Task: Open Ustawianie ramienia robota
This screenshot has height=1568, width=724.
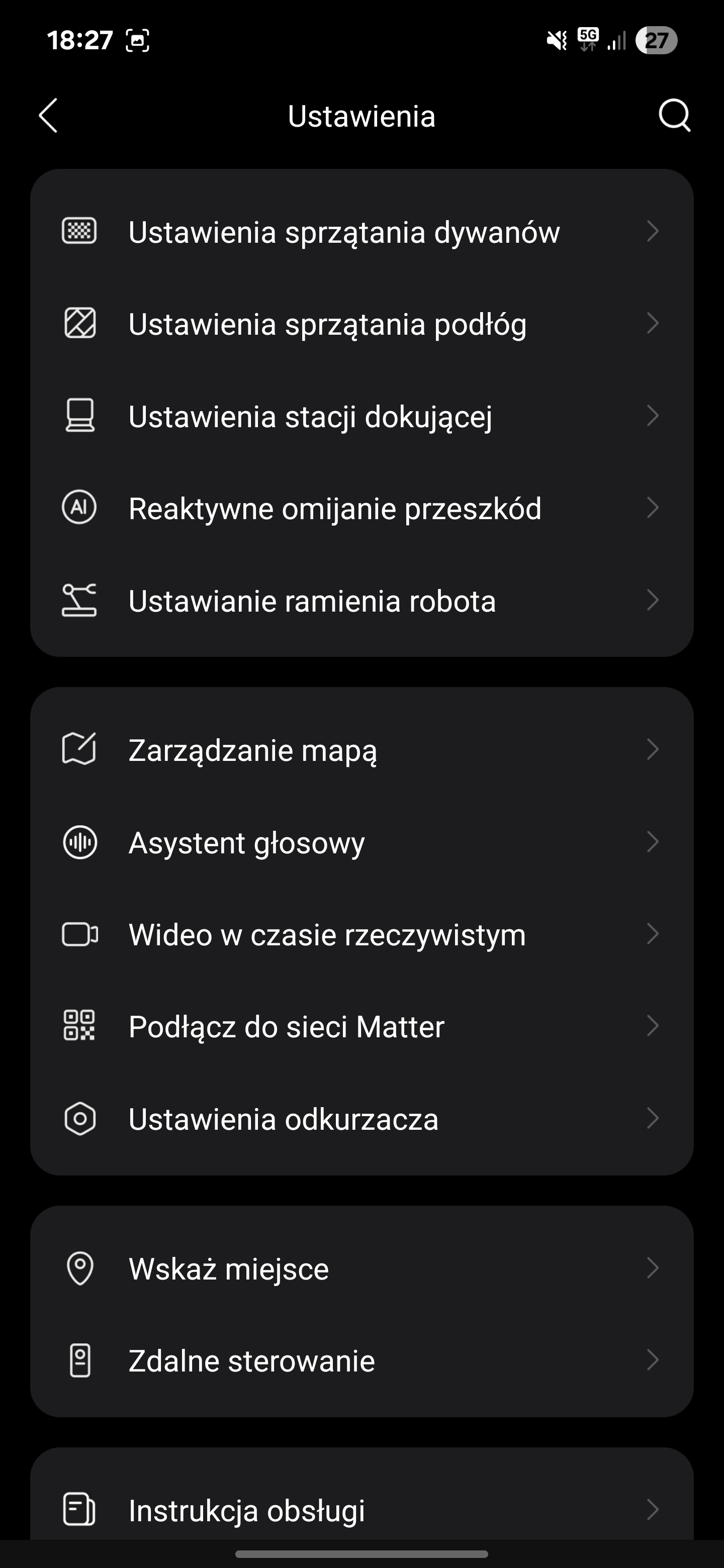Action: (x=361, y=601)
